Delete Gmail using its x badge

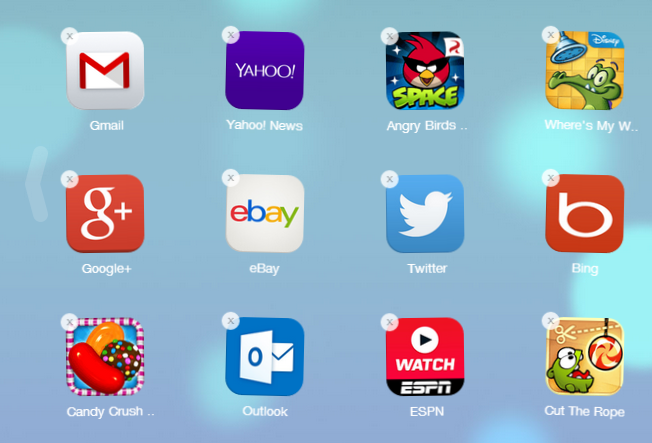[69, 35]
